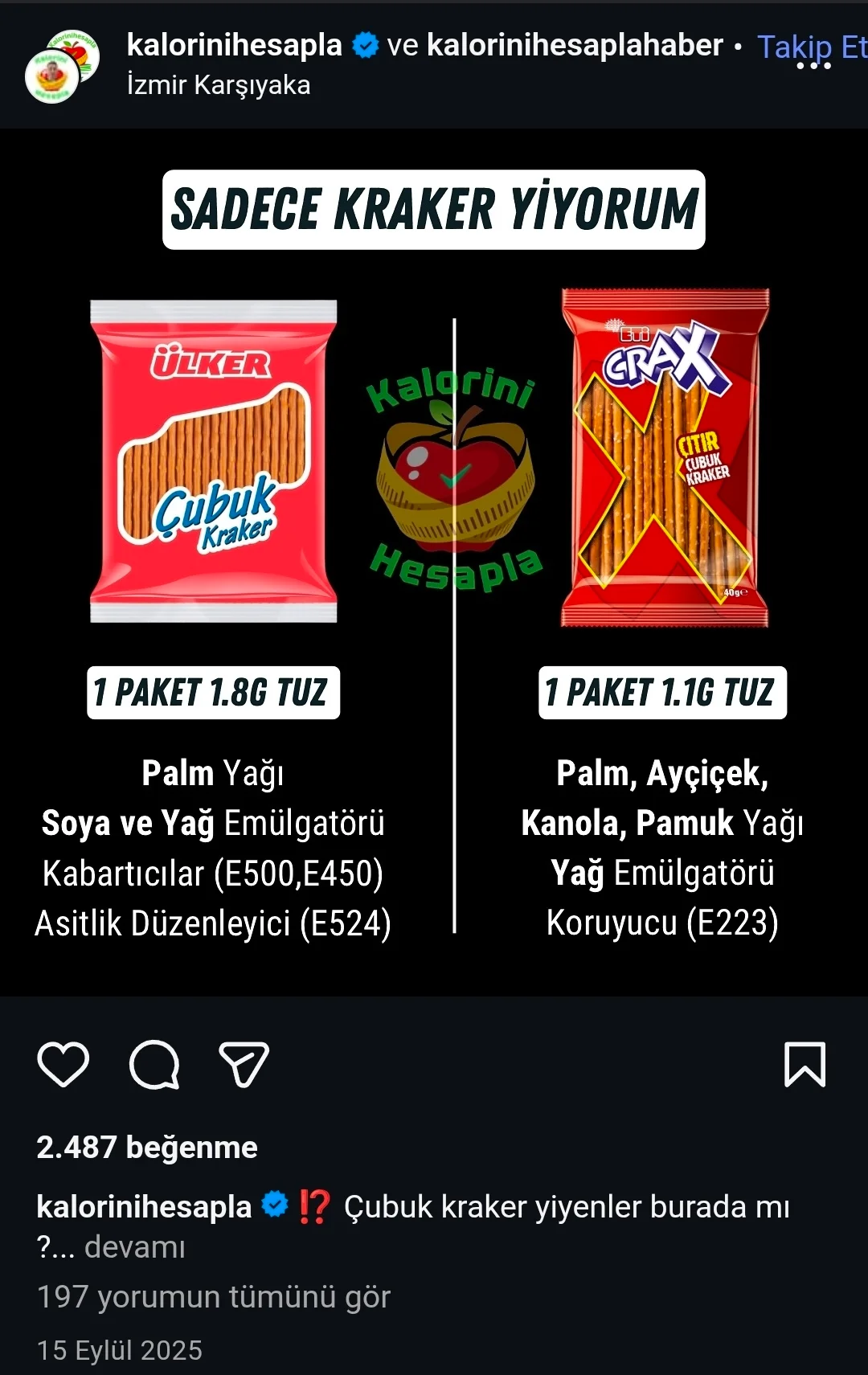This screenshot has width=868, height=1375.
Task: Tap the Takip Et follow button
Action: click(810, 45)
